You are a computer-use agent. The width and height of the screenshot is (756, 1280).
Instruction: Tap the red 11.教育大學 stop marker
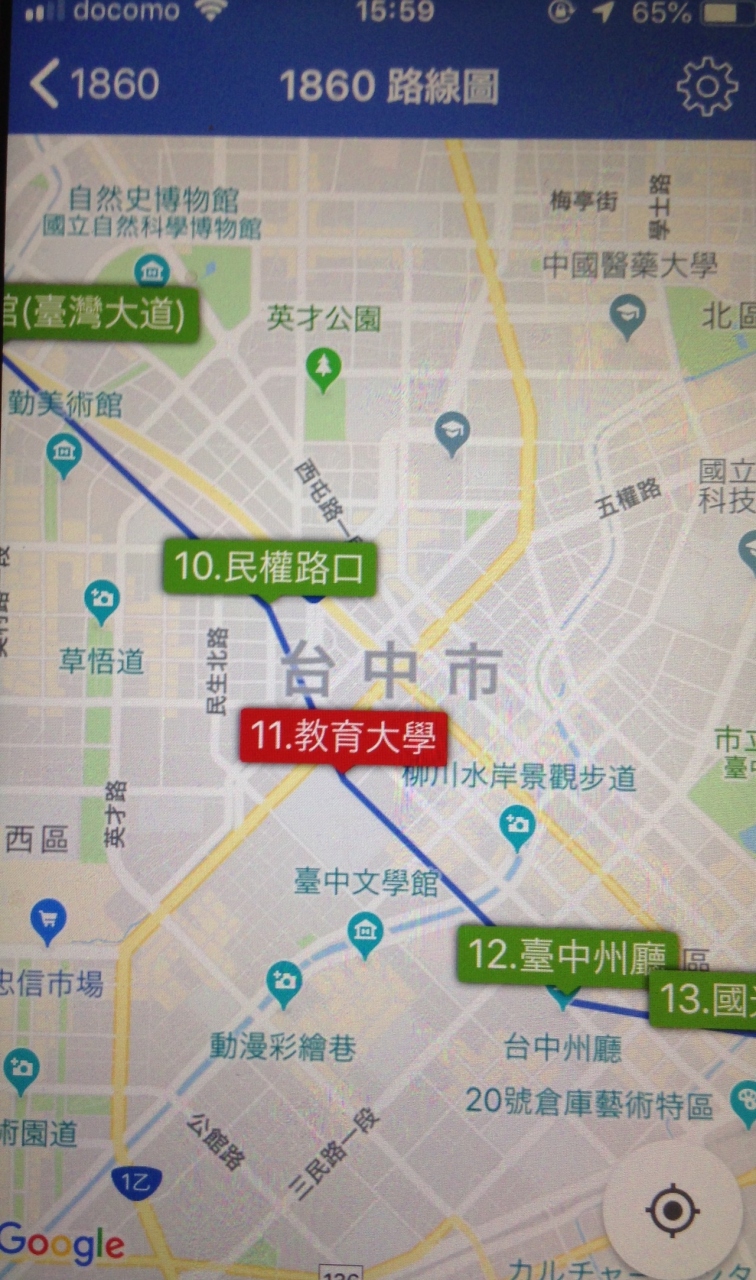click(x=343, y=738)
